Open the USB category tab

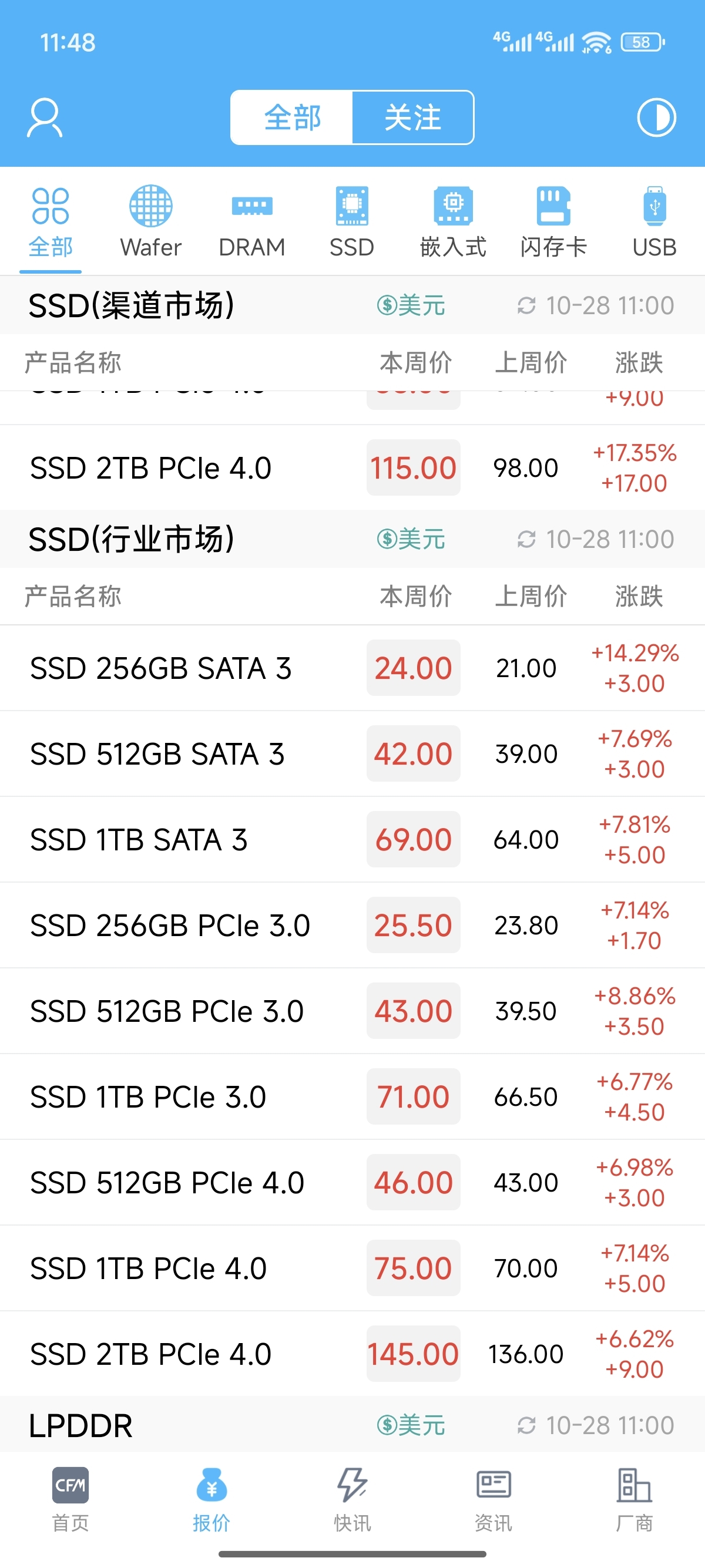(x=654, y=222)
